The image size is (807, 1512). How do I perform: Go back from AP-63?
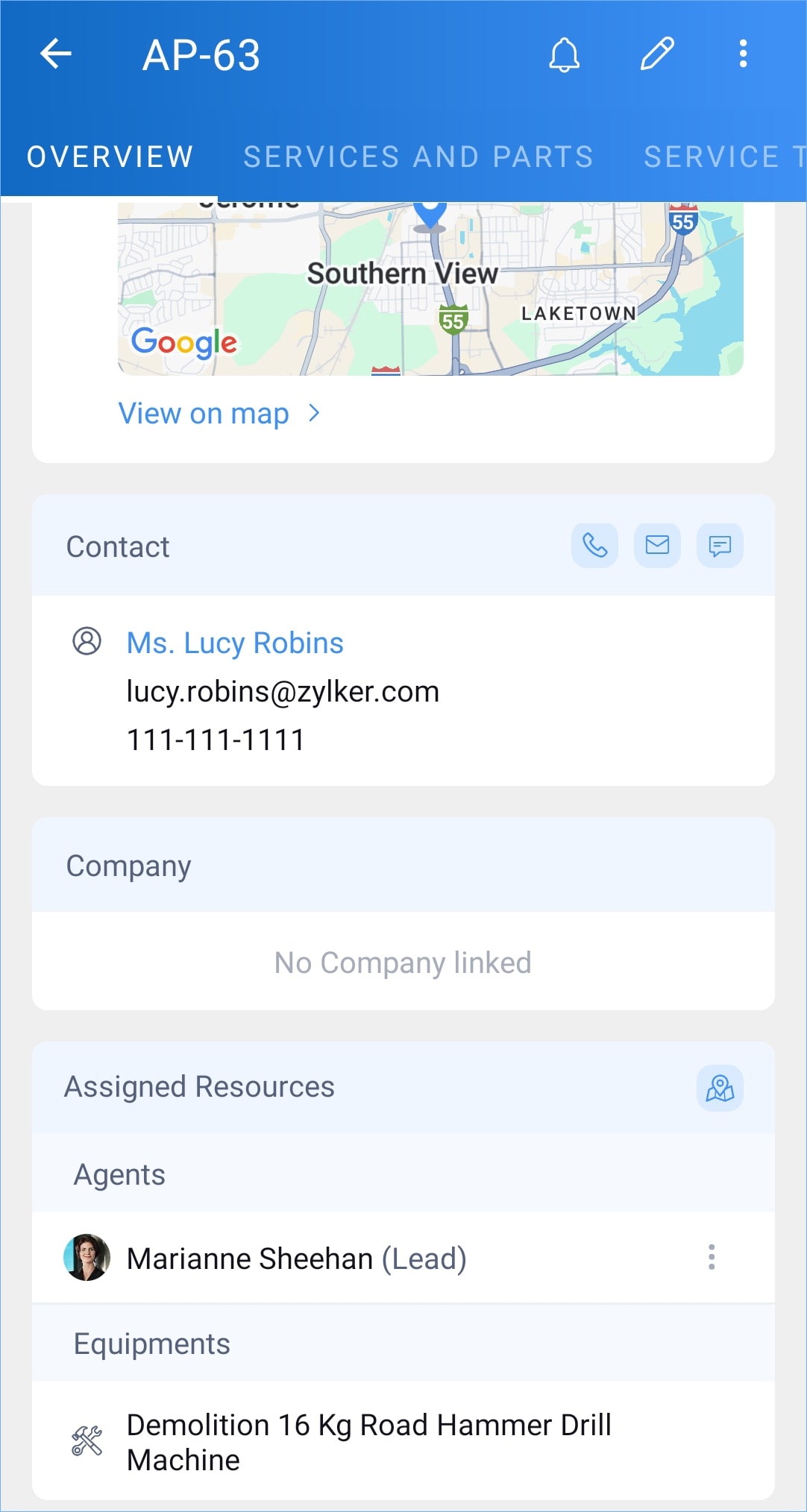(x=56, y=54)
